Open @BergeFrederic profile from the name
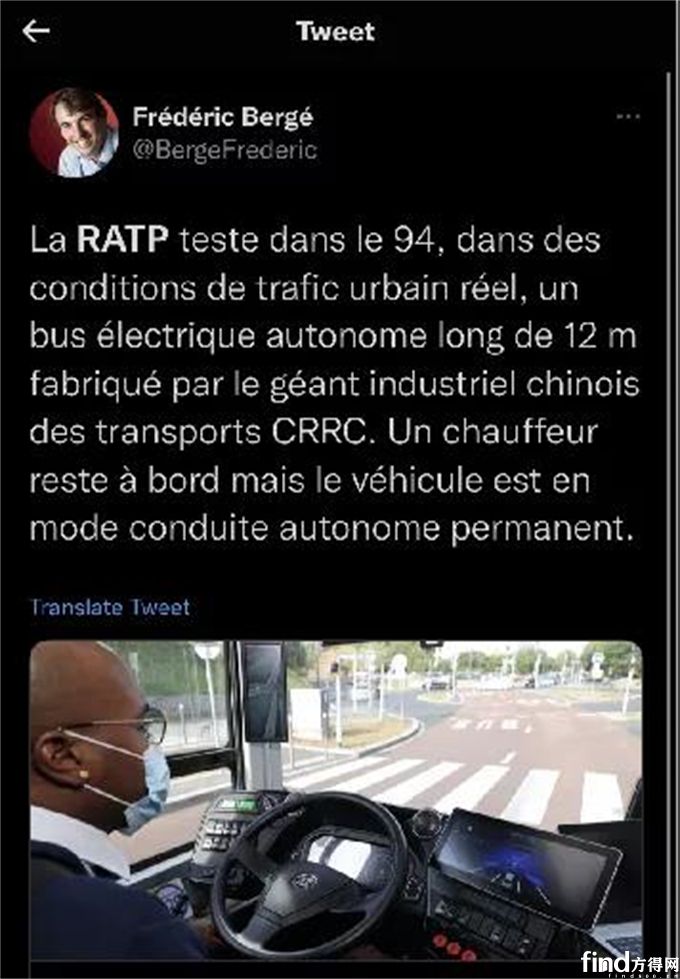680x979 pixels. (x=223, y=118)
